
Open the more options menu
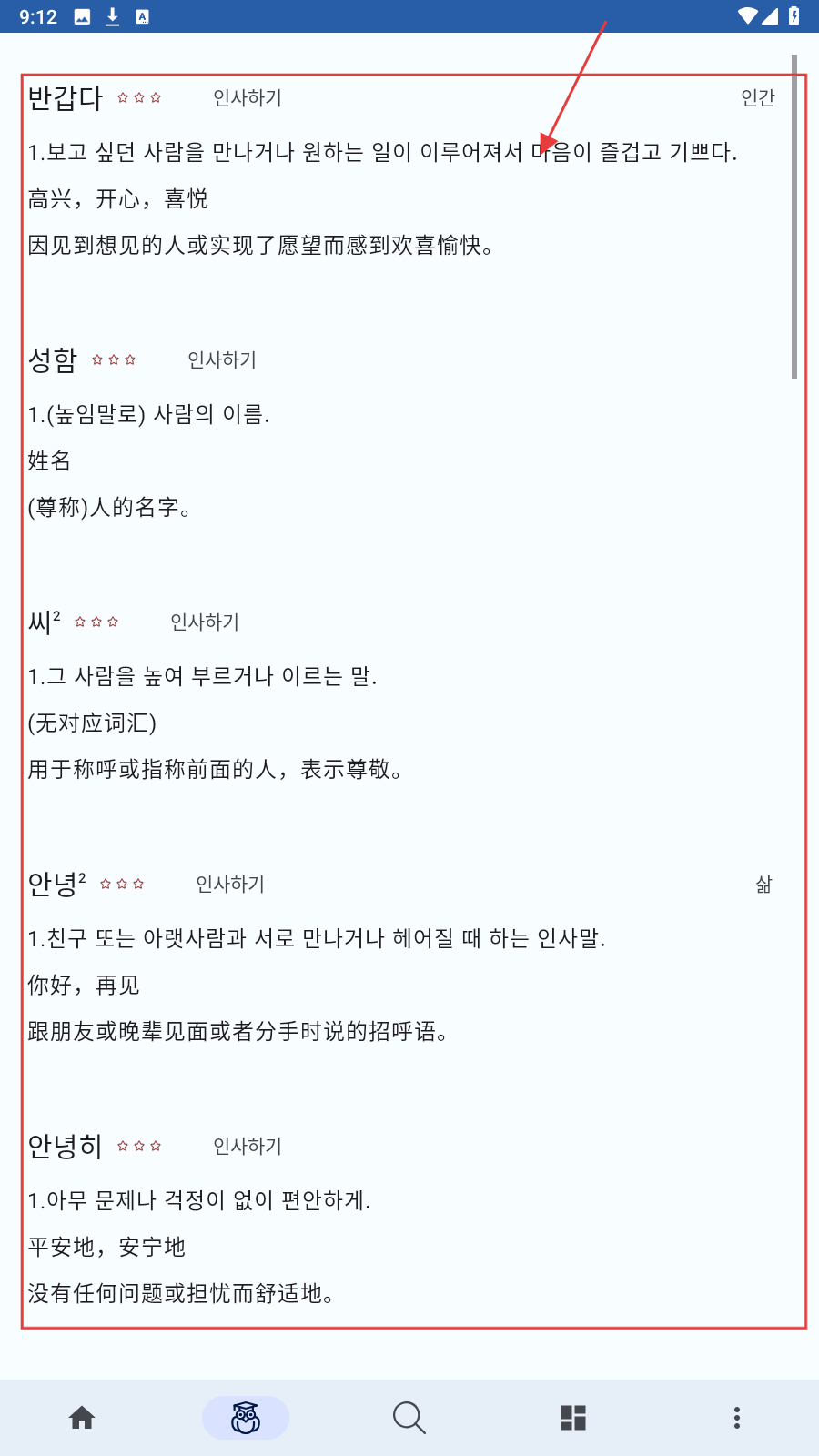736,1417
